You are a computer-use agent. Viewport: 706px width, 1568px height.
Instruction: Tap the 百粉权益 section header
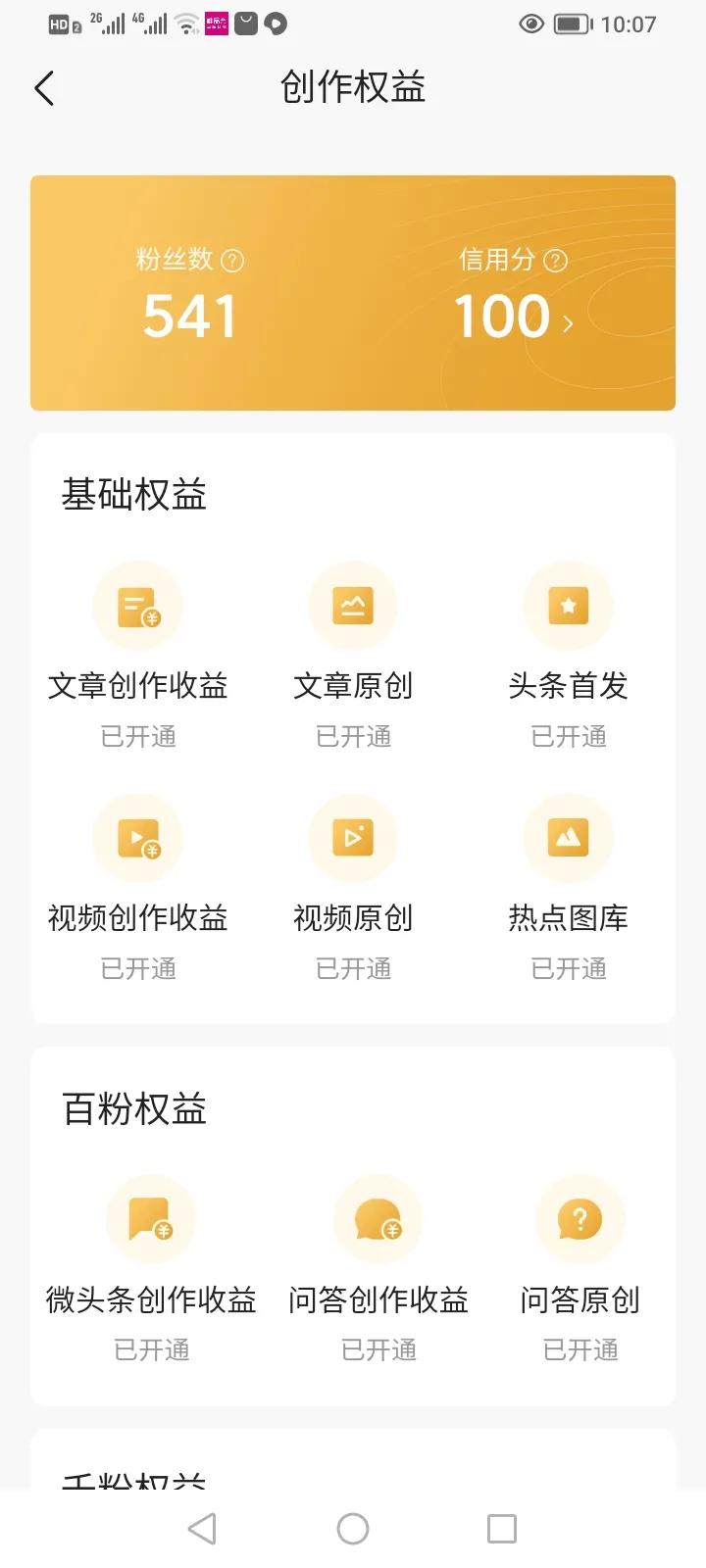coord(134,1108)
